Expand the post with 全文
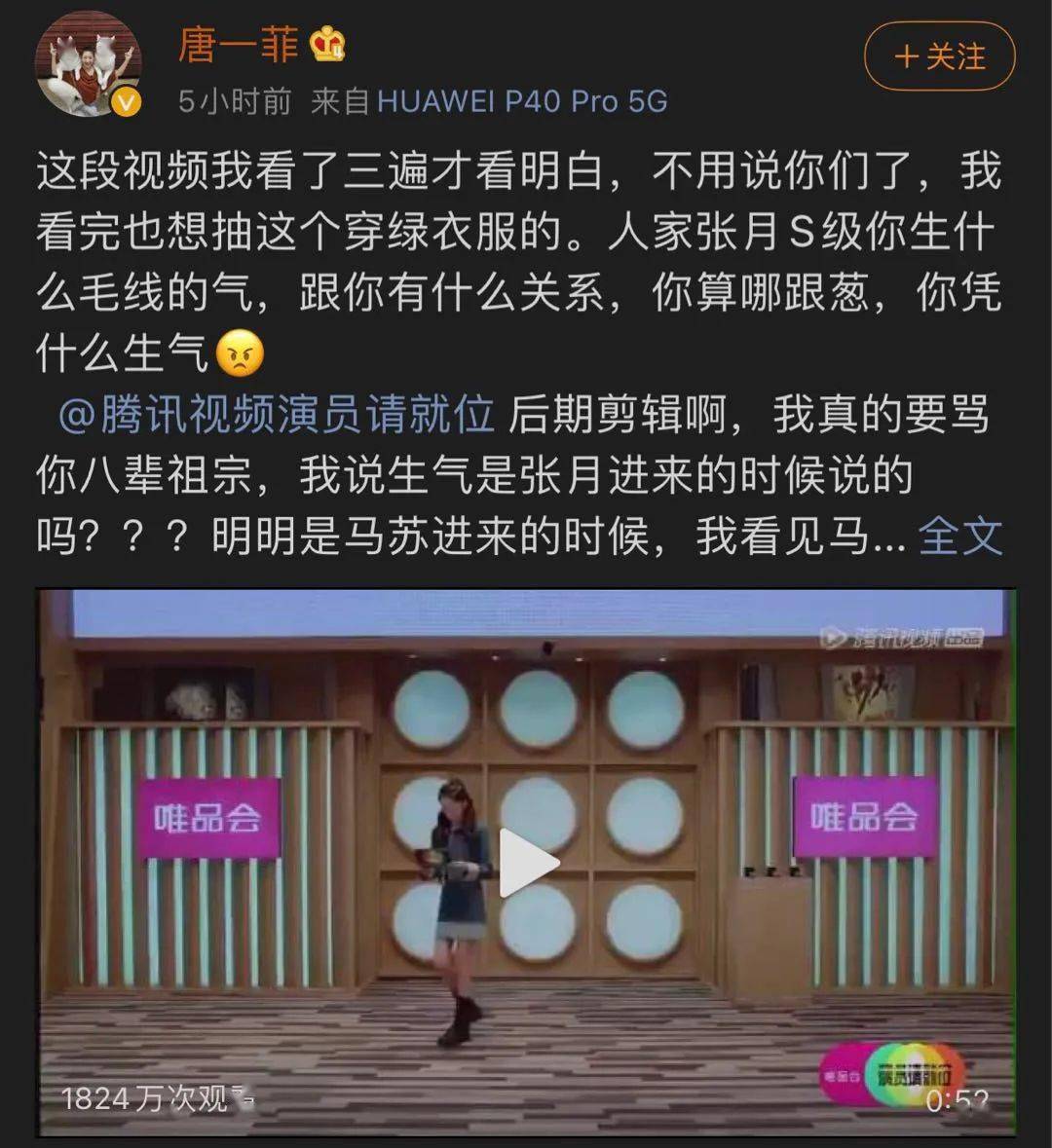Image resolution: width=1052 pixels, height=1148 pixels. 959,535
